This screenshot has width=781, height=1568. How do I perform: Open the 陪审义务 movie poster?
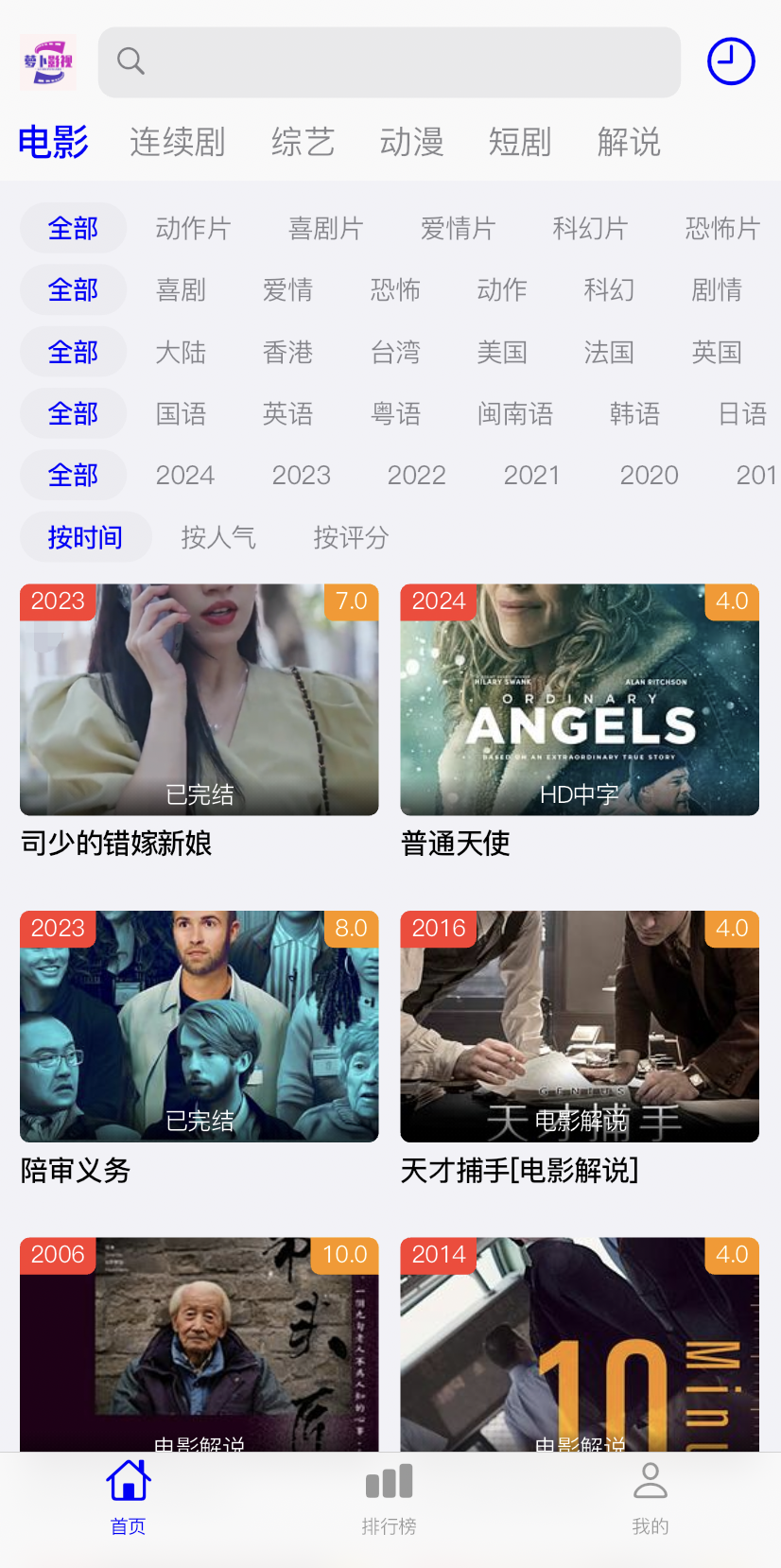coord(199,1026)
